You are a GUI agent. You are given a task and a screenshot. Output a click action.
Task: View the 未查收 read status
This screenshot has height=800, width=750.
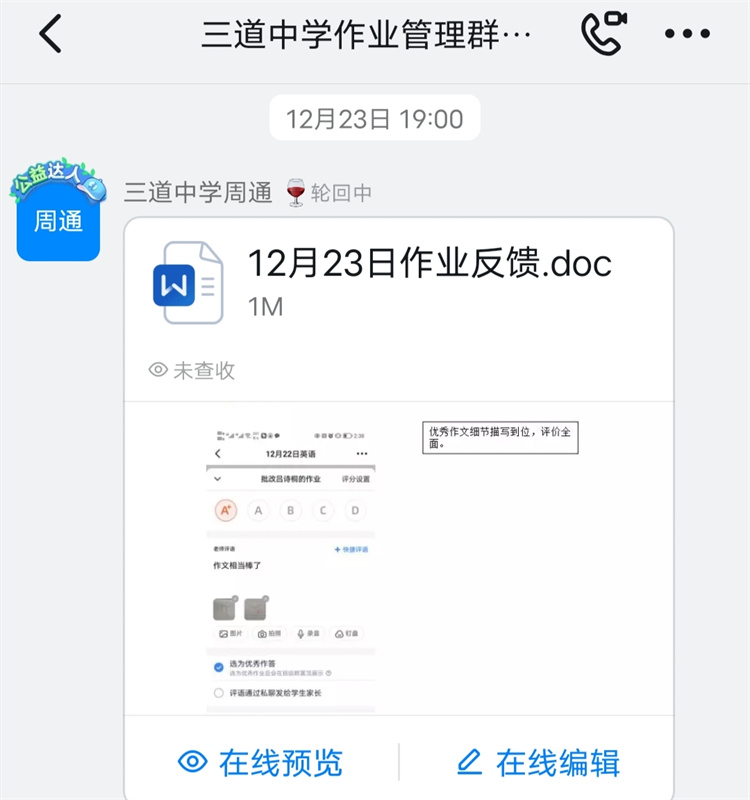(x=192, y=370)
